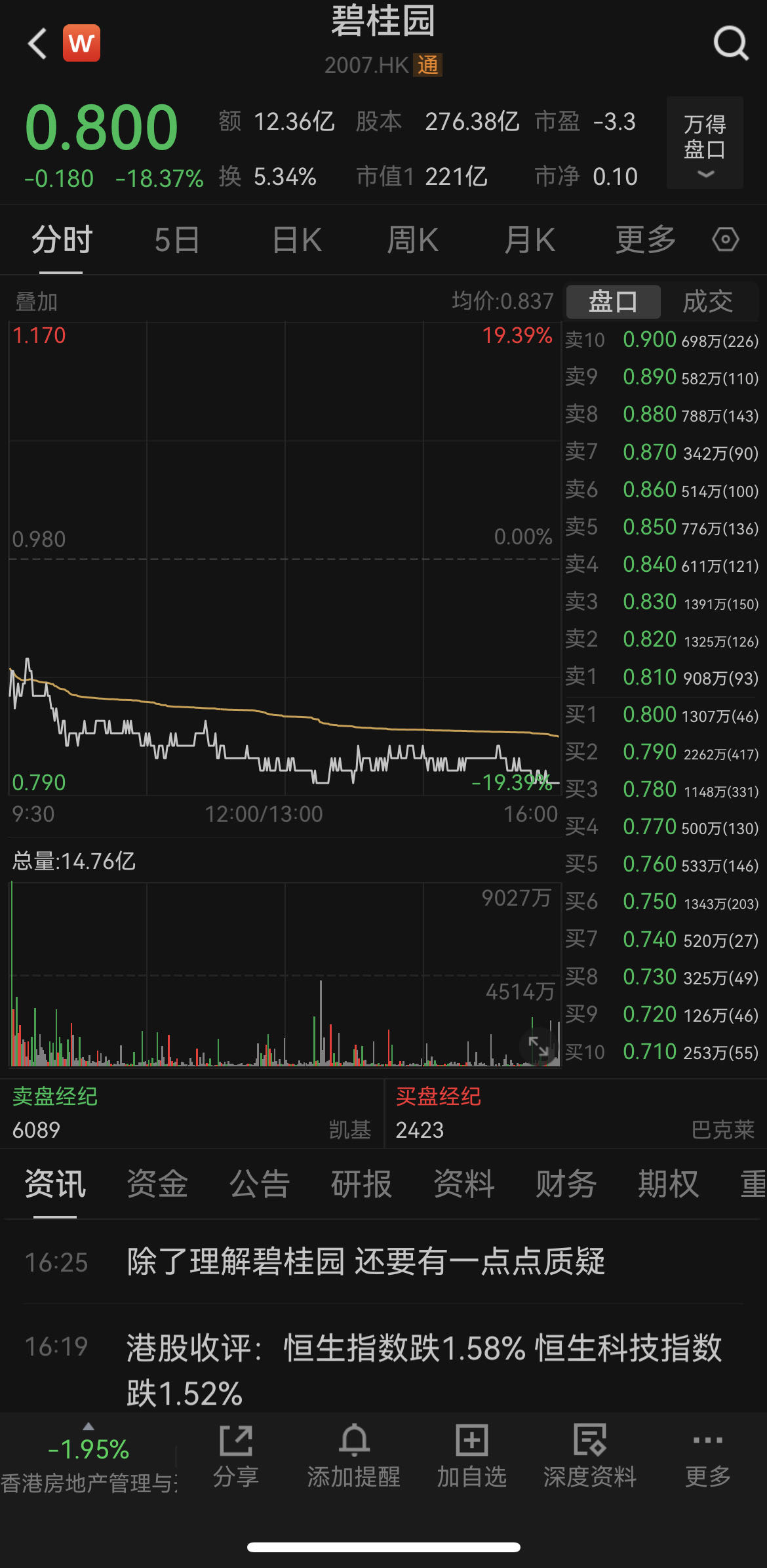Show the 日K chart

(297, 240)
